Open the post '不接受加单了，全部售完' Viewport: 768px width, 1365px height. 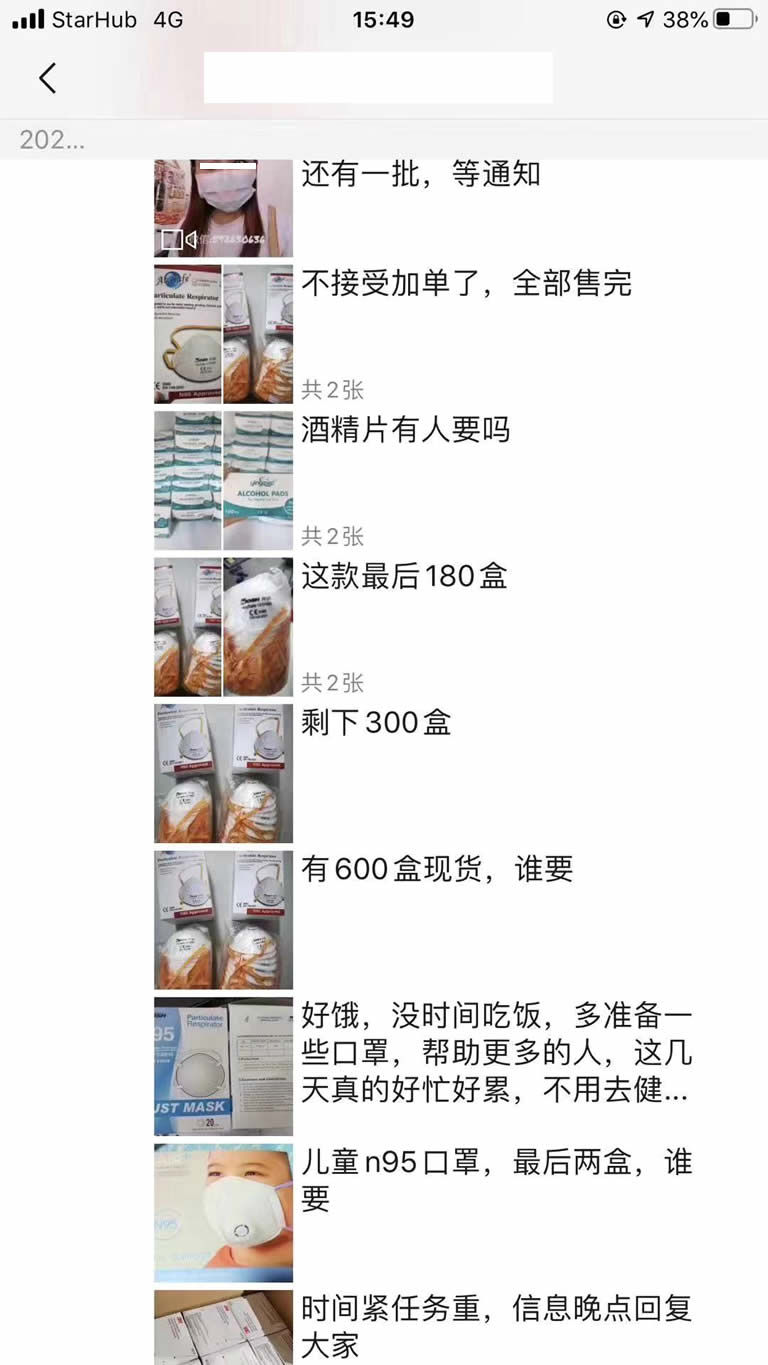[466, 284]
